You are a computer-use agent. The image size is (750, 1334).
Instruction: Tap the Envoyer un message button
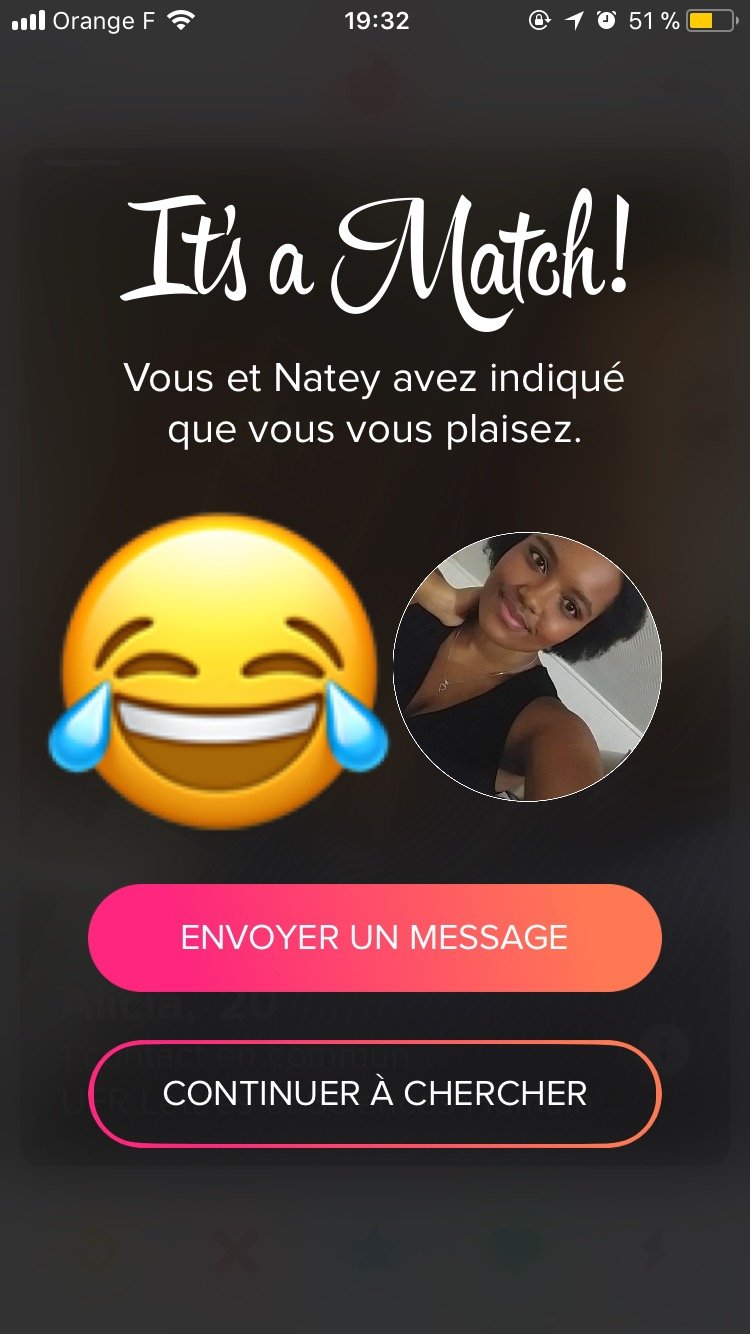tap(374, 937)
